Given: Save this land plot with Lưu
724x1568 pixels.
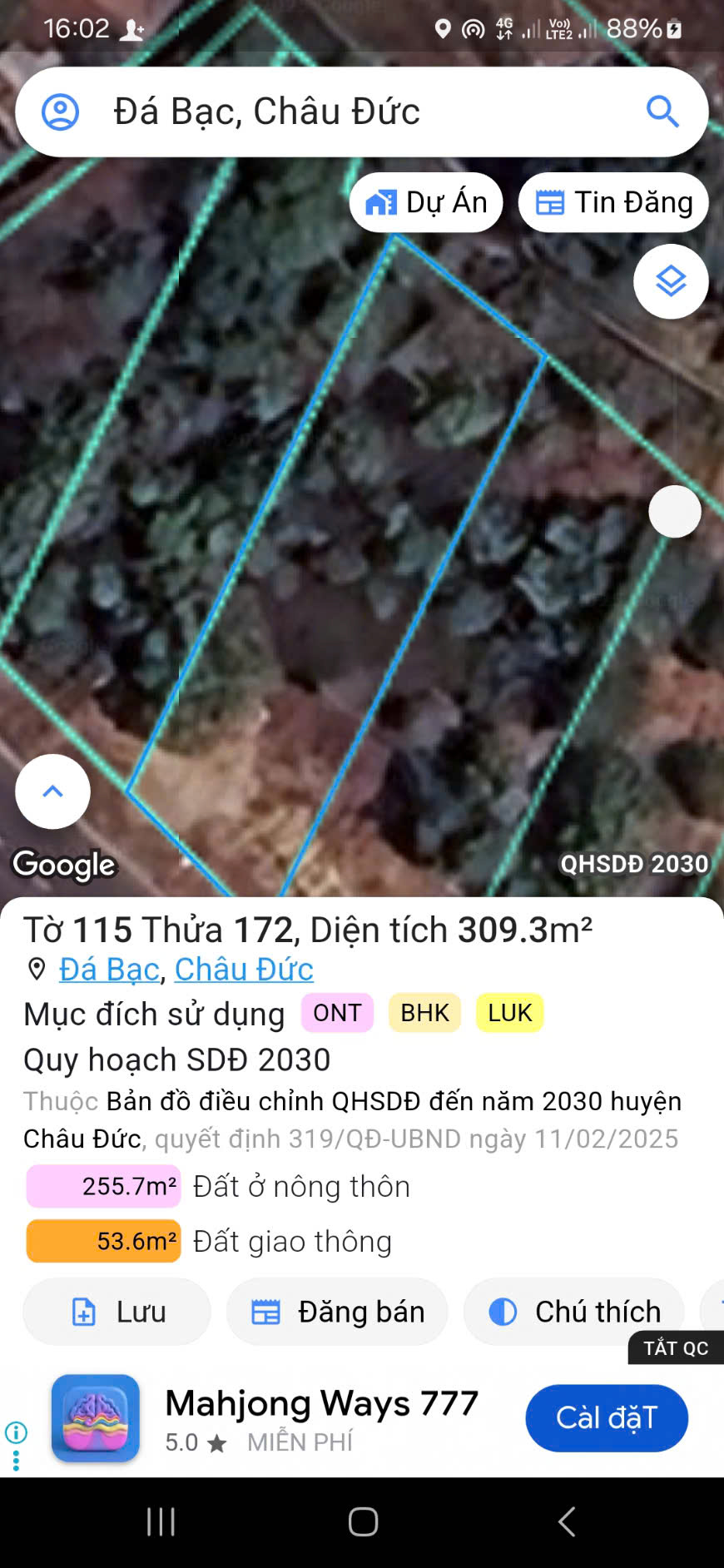Looking at the screenshot, I should click(x=117, y=1312).
